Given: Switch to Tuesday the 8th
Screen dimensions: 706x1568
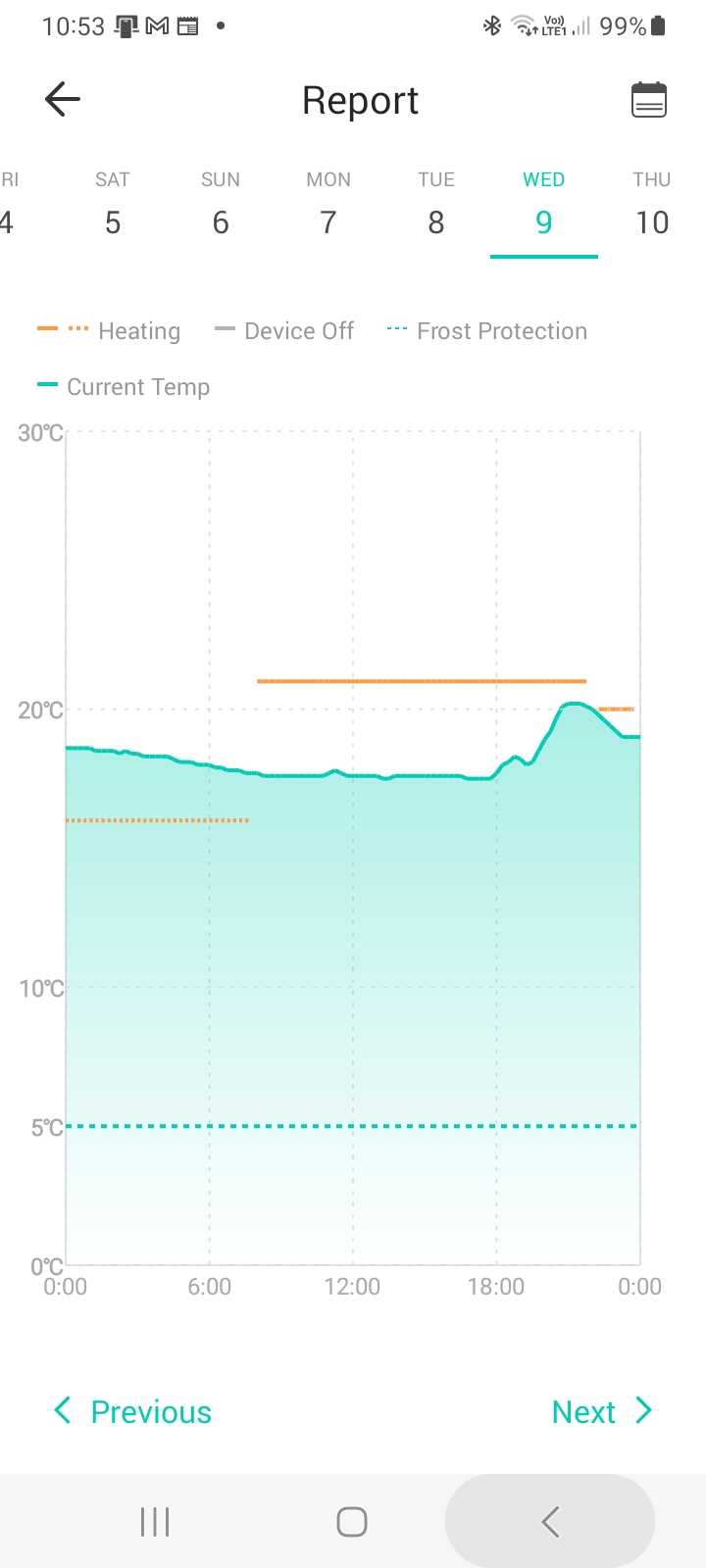Looking at the screenshot, I should click(x=436, y=206).
